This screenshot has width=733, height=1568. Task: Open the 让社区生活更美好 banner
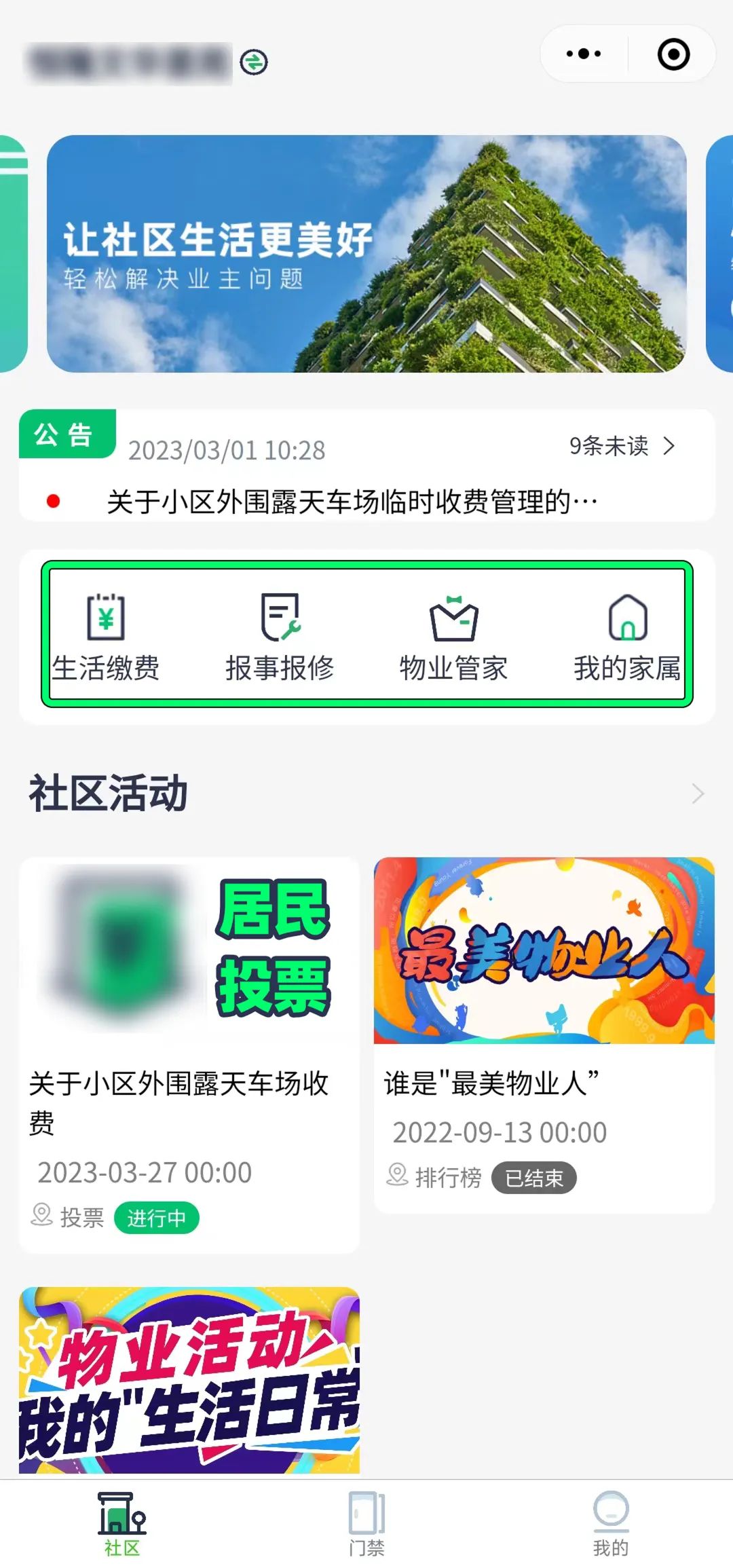[366, 254]
